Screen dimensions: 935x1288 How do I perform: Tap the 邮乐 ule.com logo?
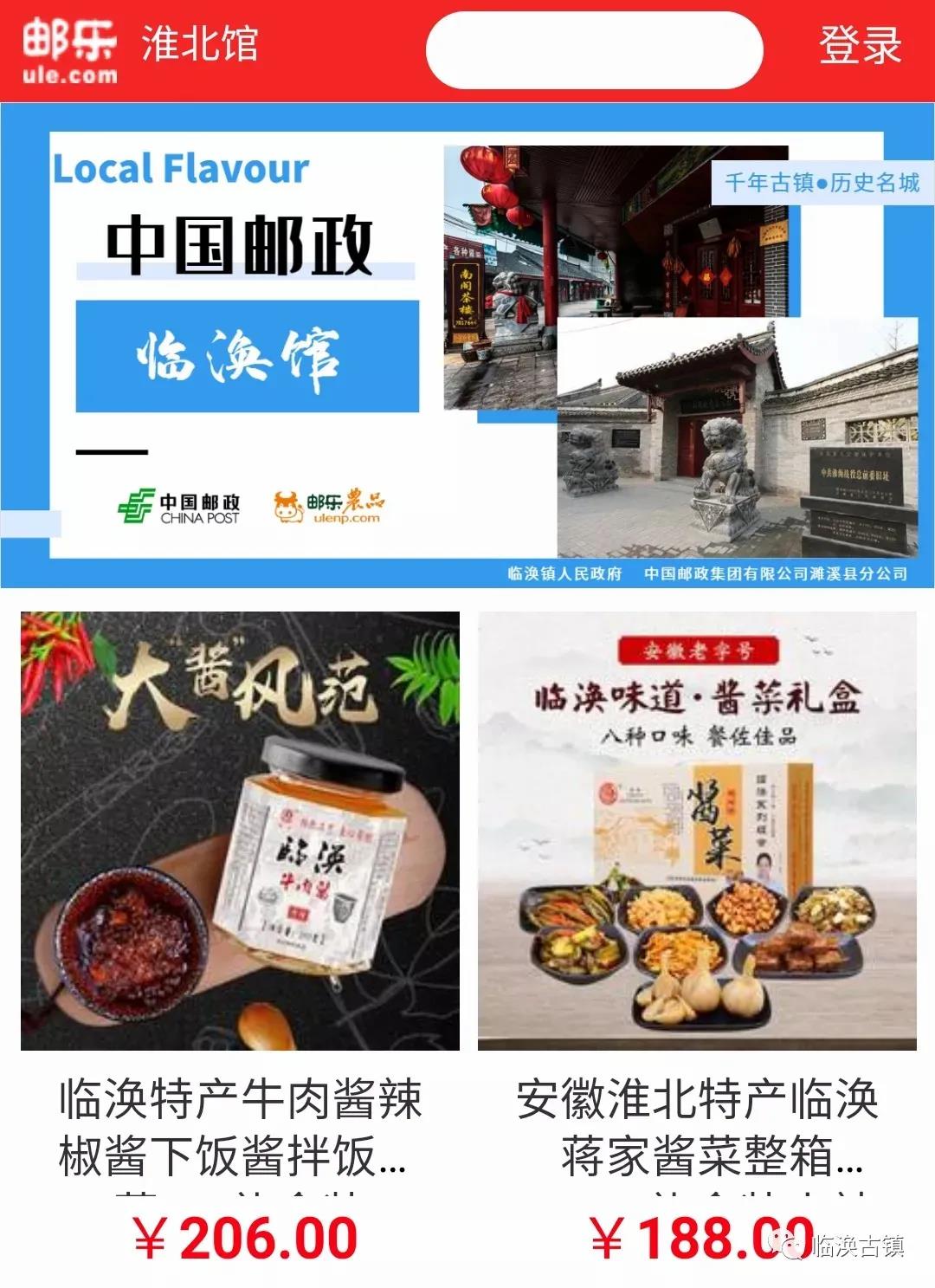coord(69,50)
